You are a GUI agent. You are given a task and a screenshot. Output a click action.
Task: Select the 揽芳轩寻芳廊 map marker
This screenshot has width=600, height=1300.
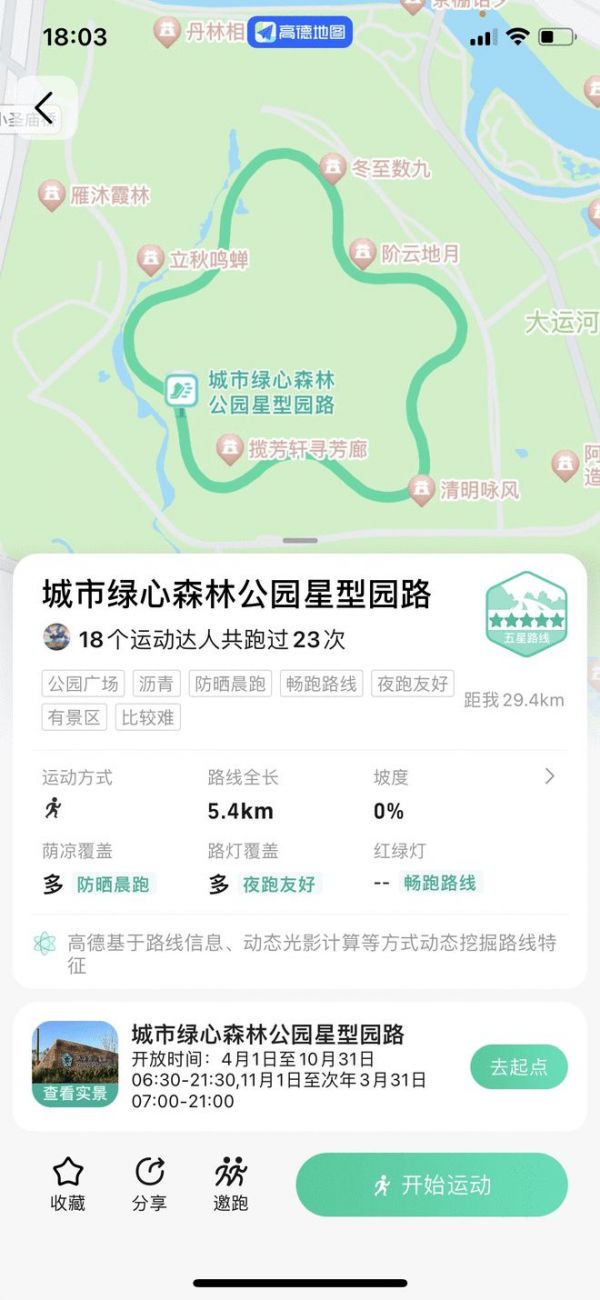tap(231, 449)
